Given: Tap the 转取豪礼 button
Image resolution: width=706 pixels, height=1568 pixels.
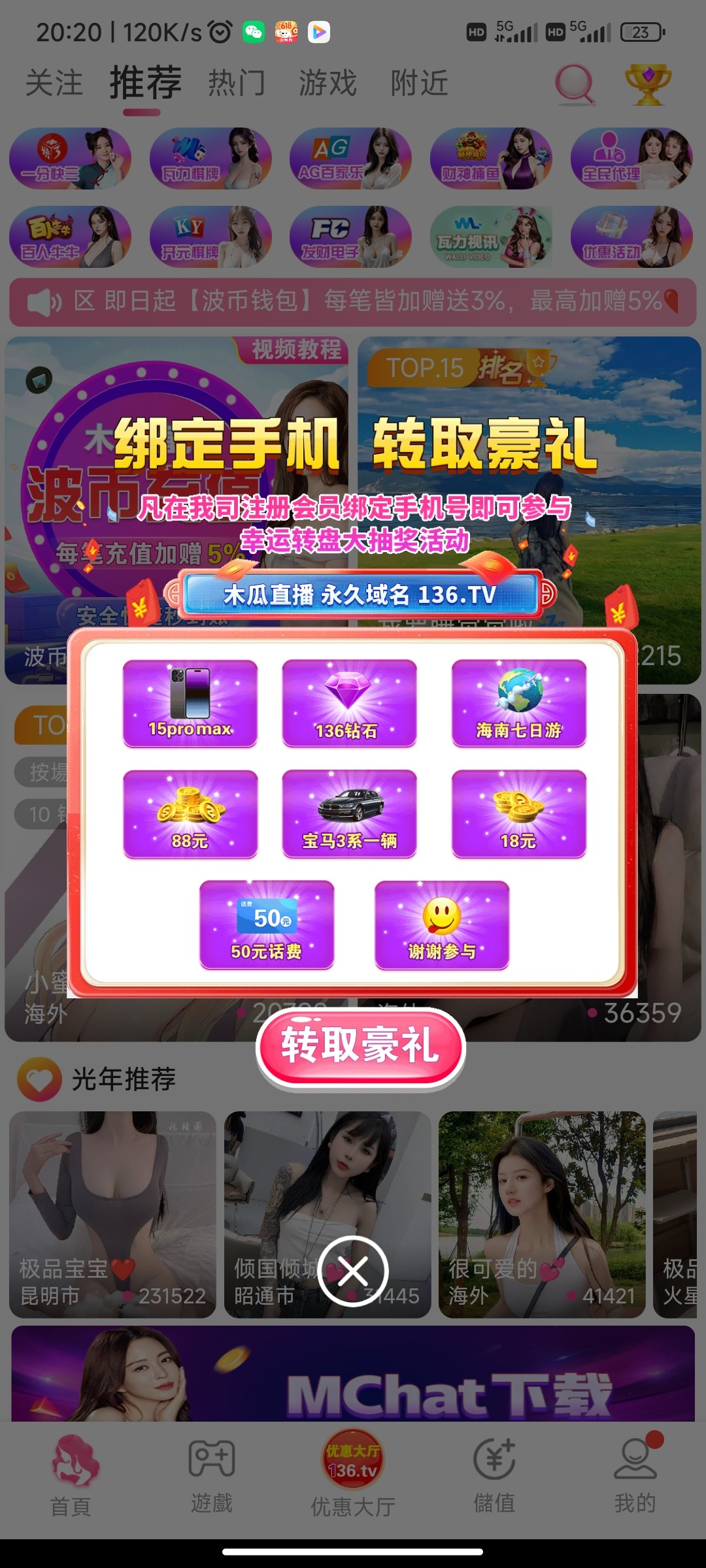Looking at the screenshot, I should (x=360, y=1047).
